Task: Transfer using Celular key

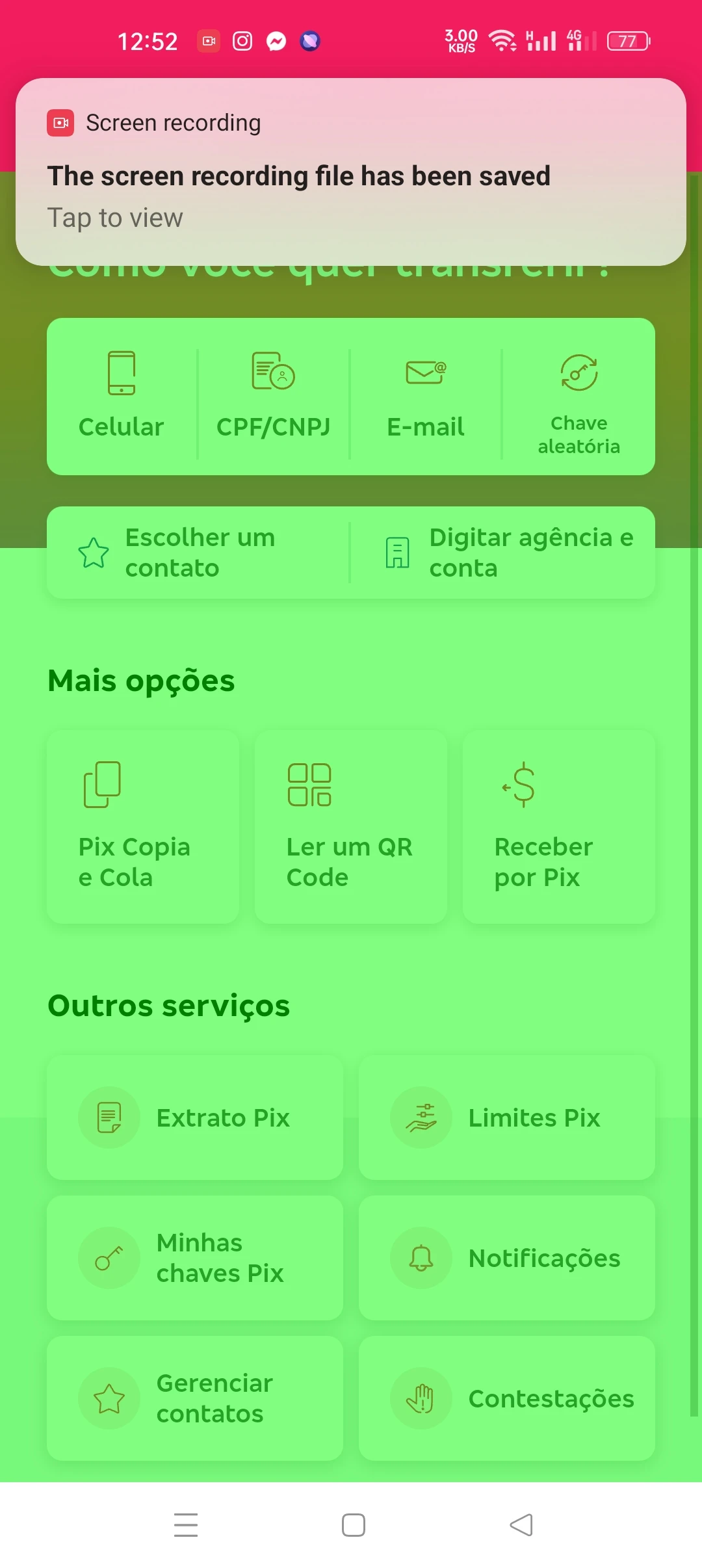Action: click(x=122, y=396)
